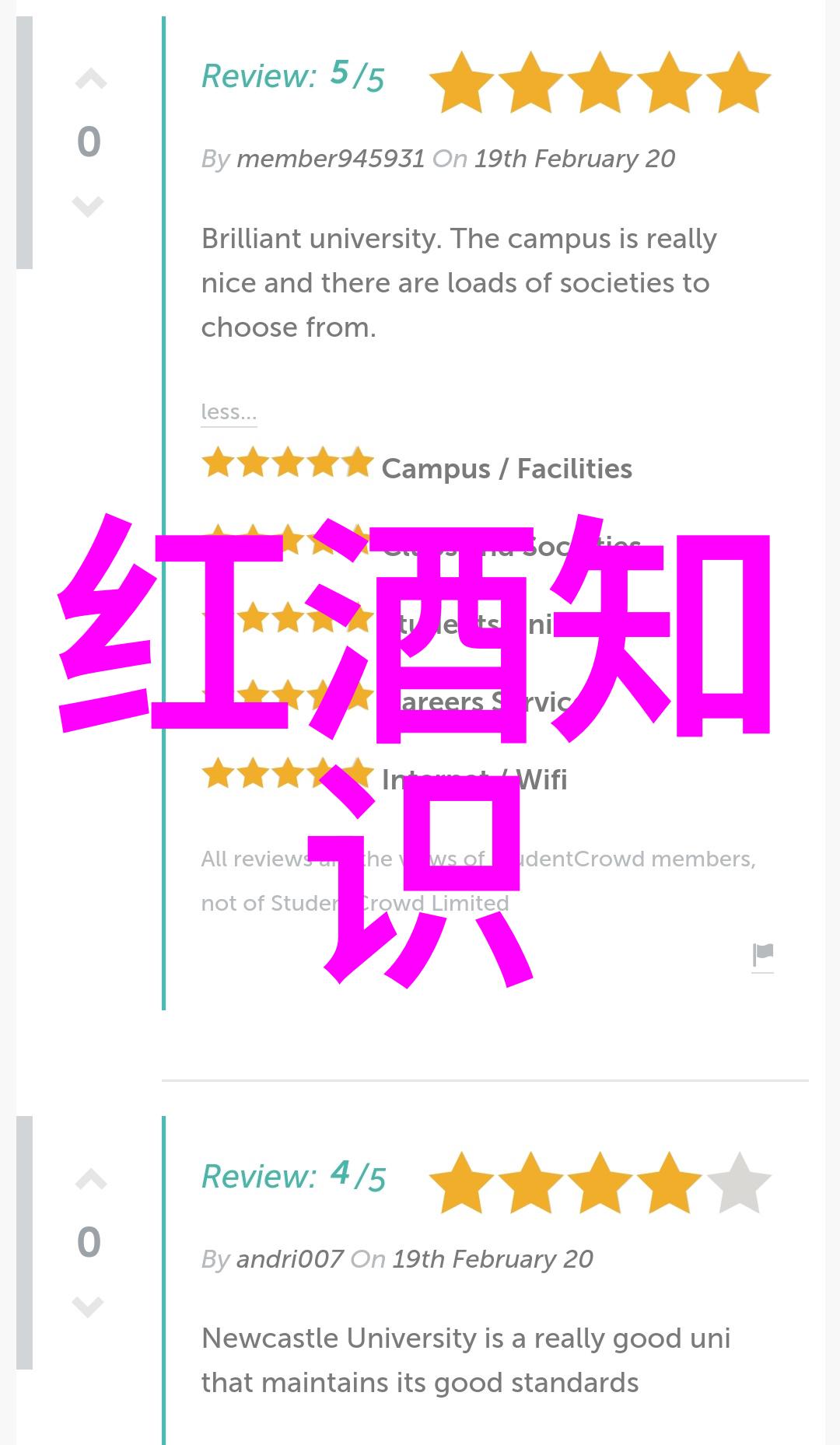Upvote the review by andri007

click(x=90, y=1180)
